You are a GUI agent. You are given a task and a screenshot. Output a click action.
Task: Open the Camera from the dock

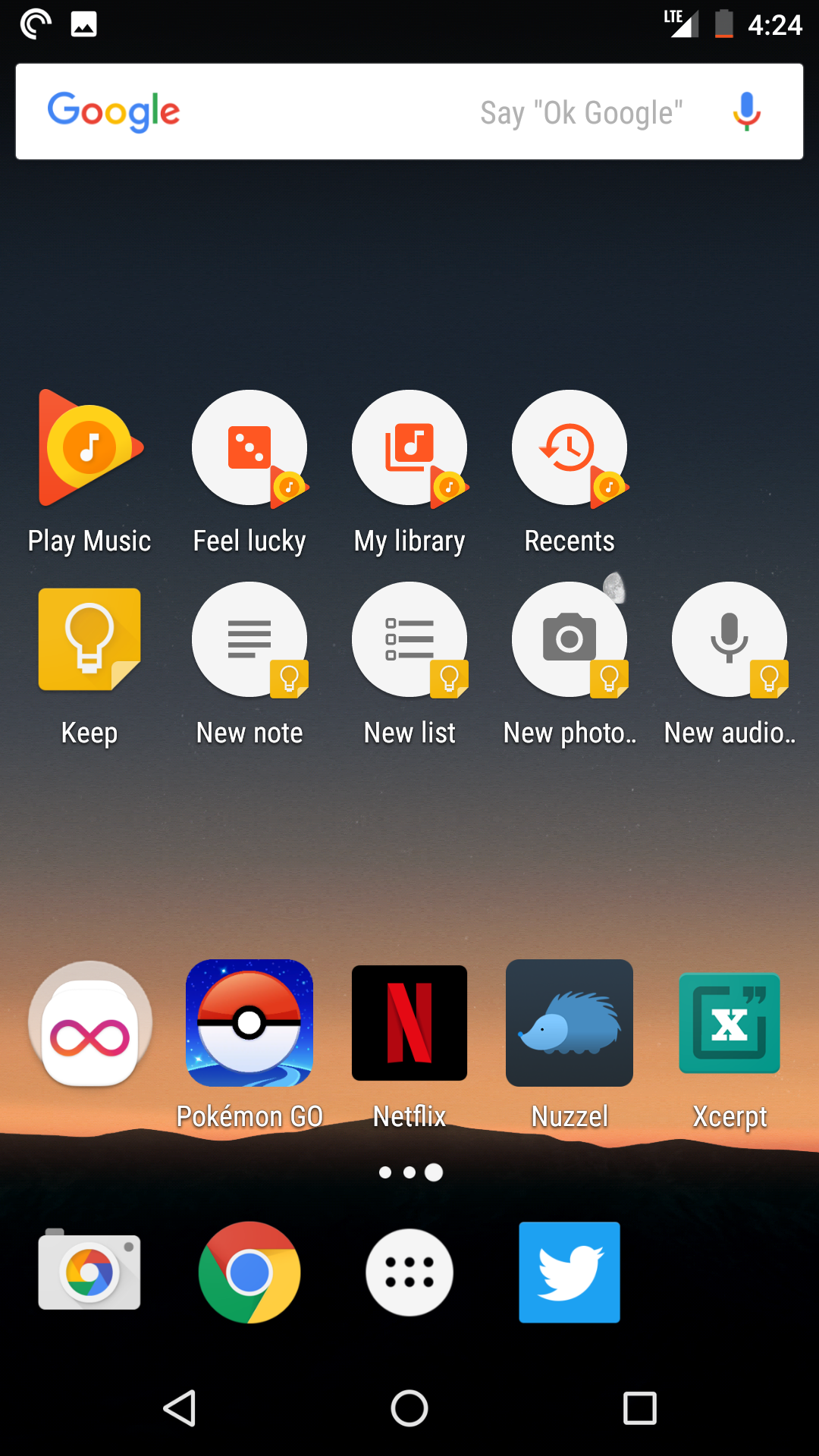89,1272
